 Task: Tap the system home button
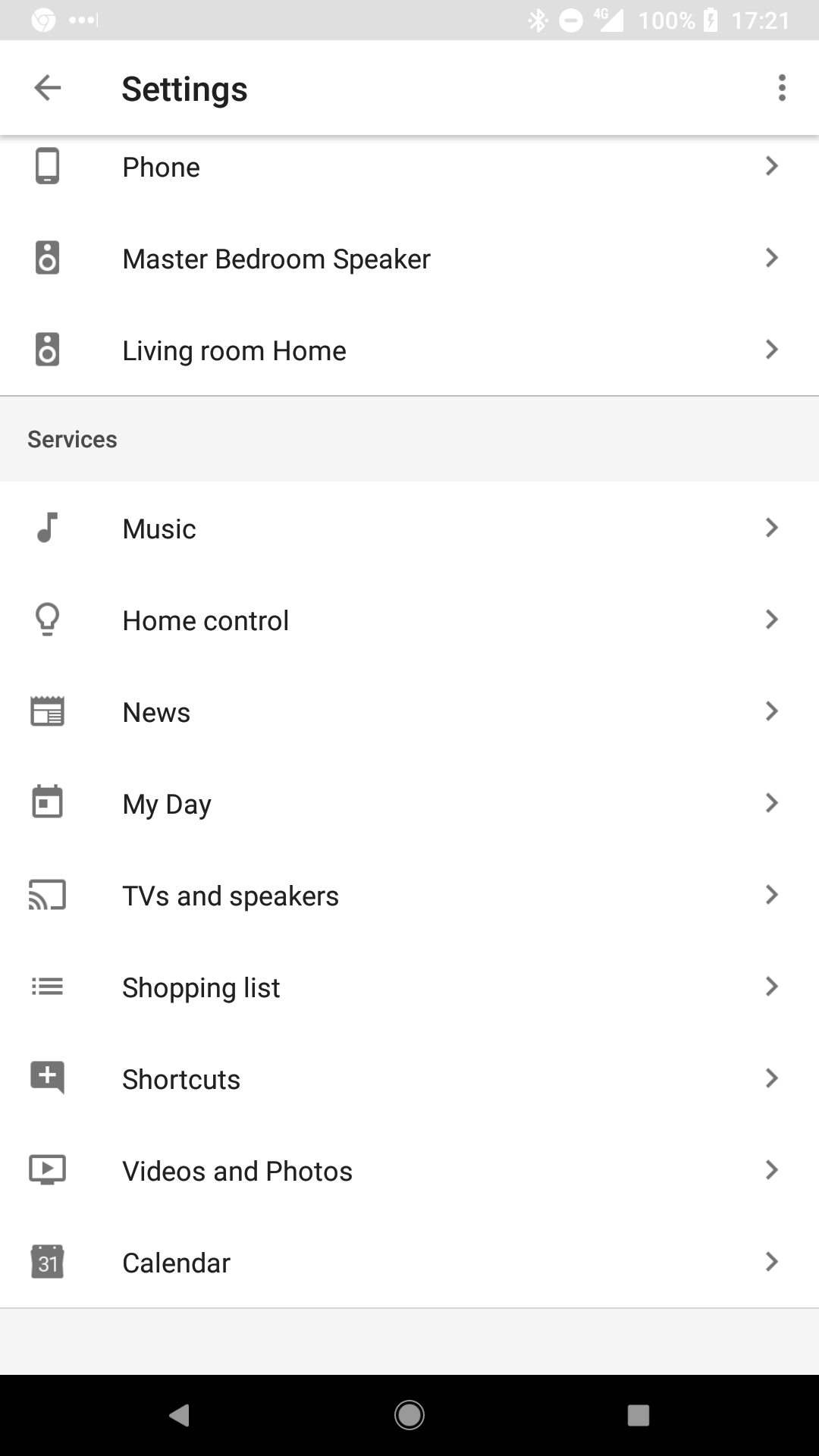coord(409,1415)
